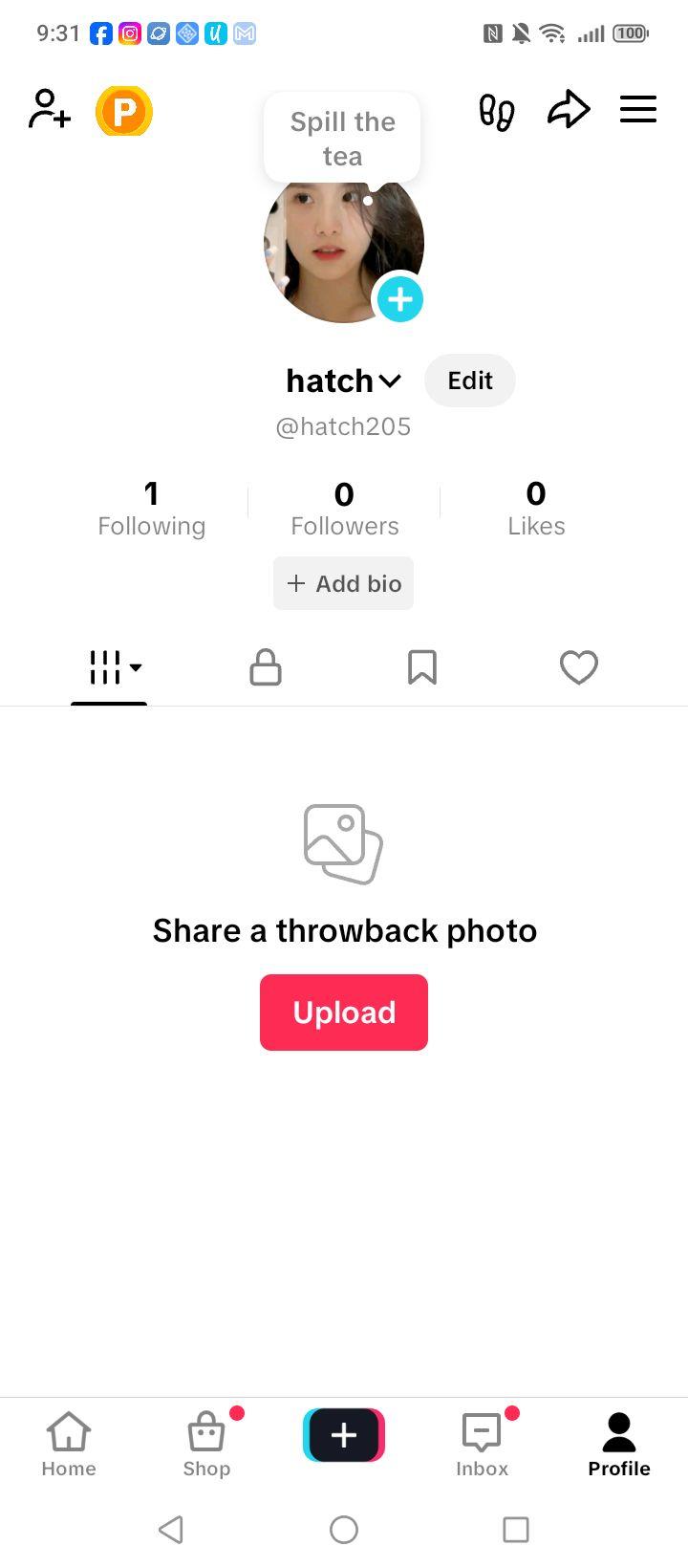Tap the gold coin rewards icon

[x=124, y=111]
